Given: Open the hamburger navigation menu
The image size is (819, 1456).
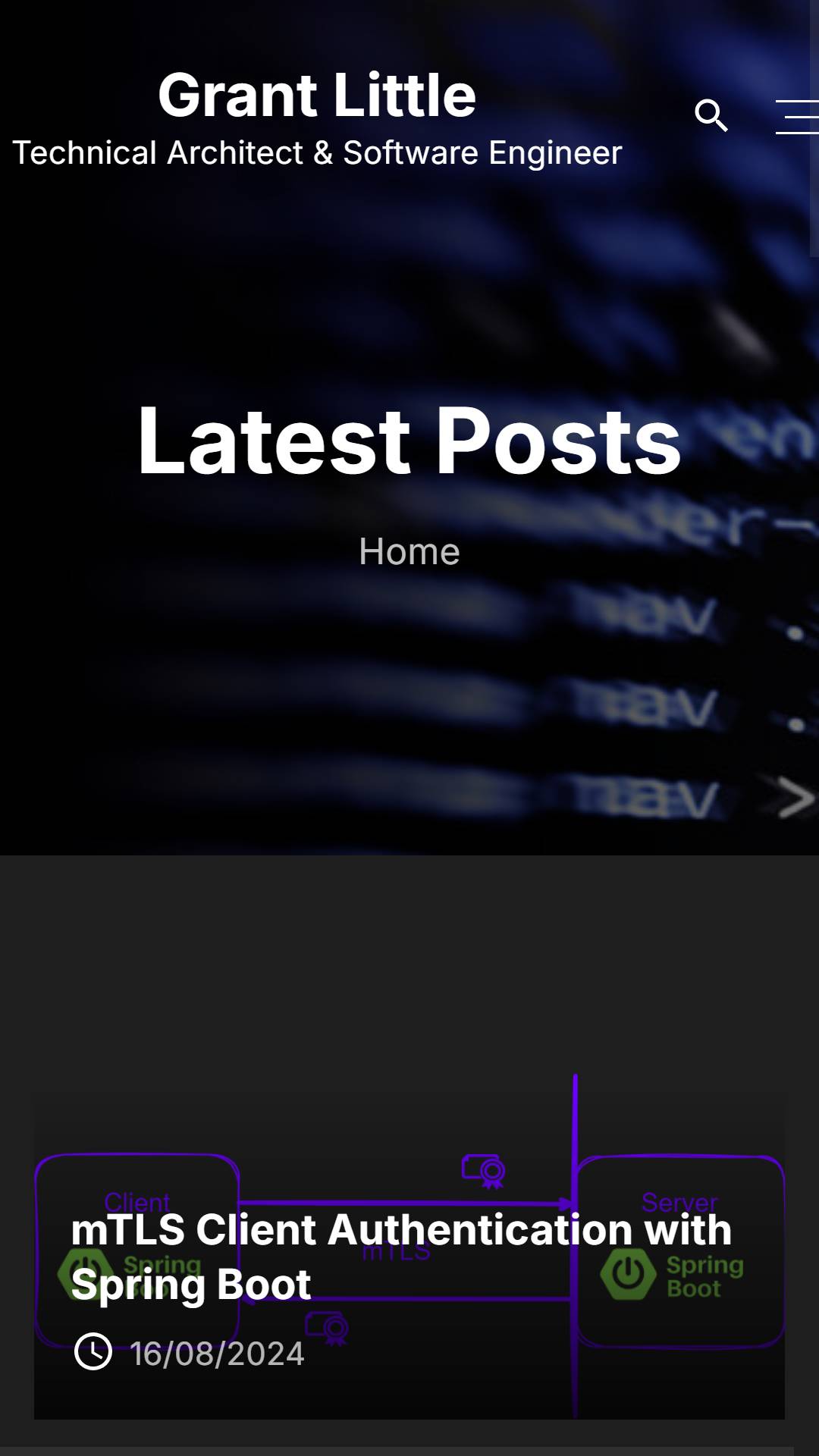Looking at the screenshot, I should click(797, 117).
